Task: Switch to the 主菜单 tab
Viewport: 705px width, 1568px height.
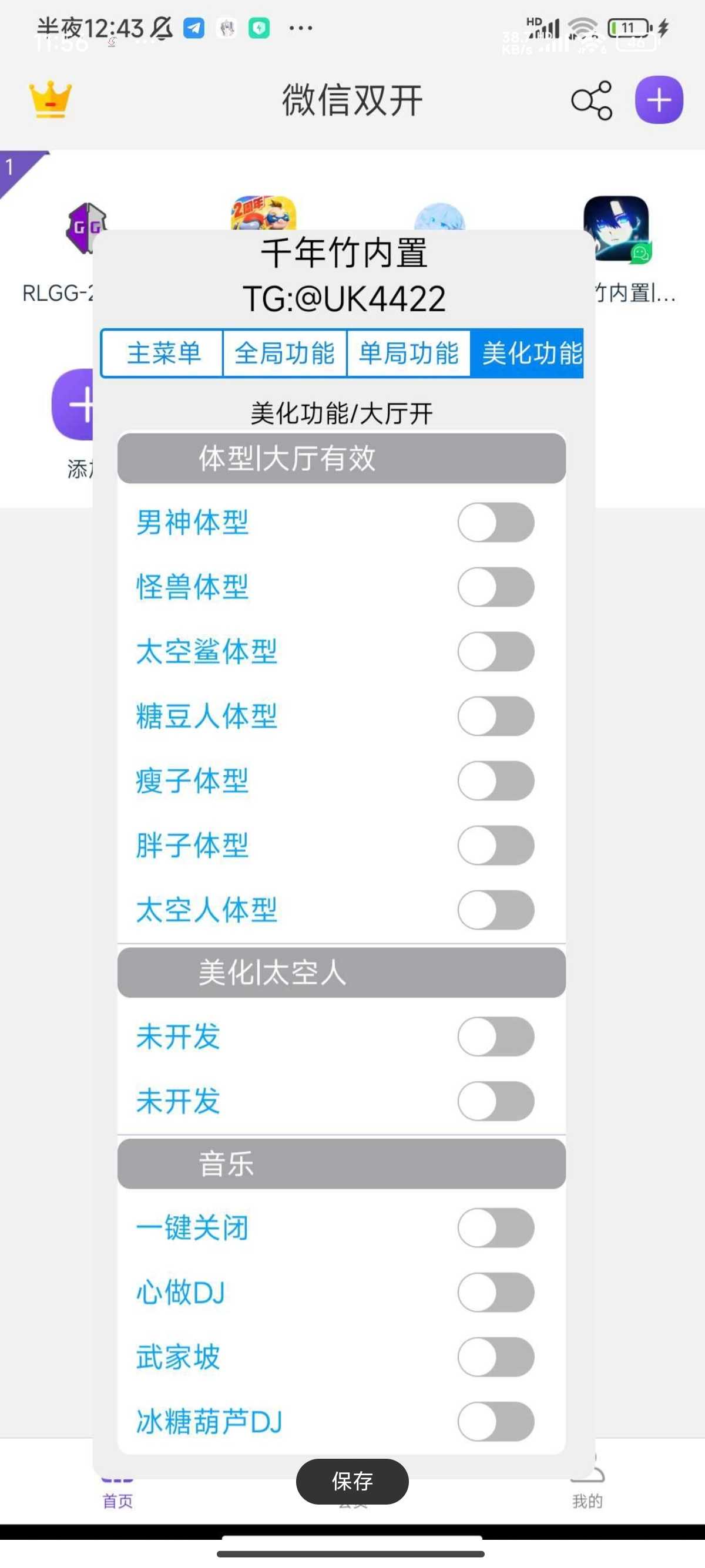Action: [163, 354]
